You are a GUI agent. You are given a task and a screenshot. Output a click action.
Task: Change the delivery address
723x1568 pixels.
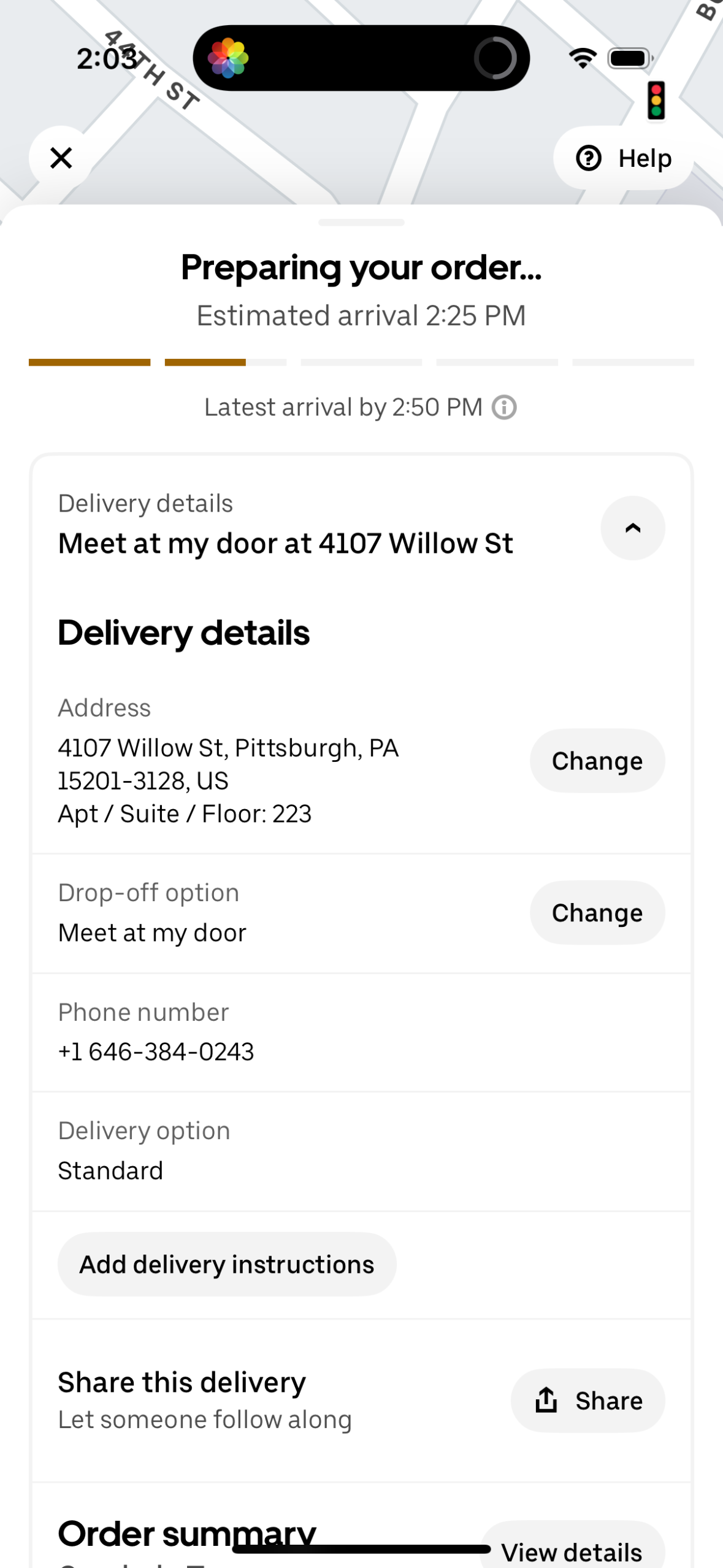pos(596,760)
